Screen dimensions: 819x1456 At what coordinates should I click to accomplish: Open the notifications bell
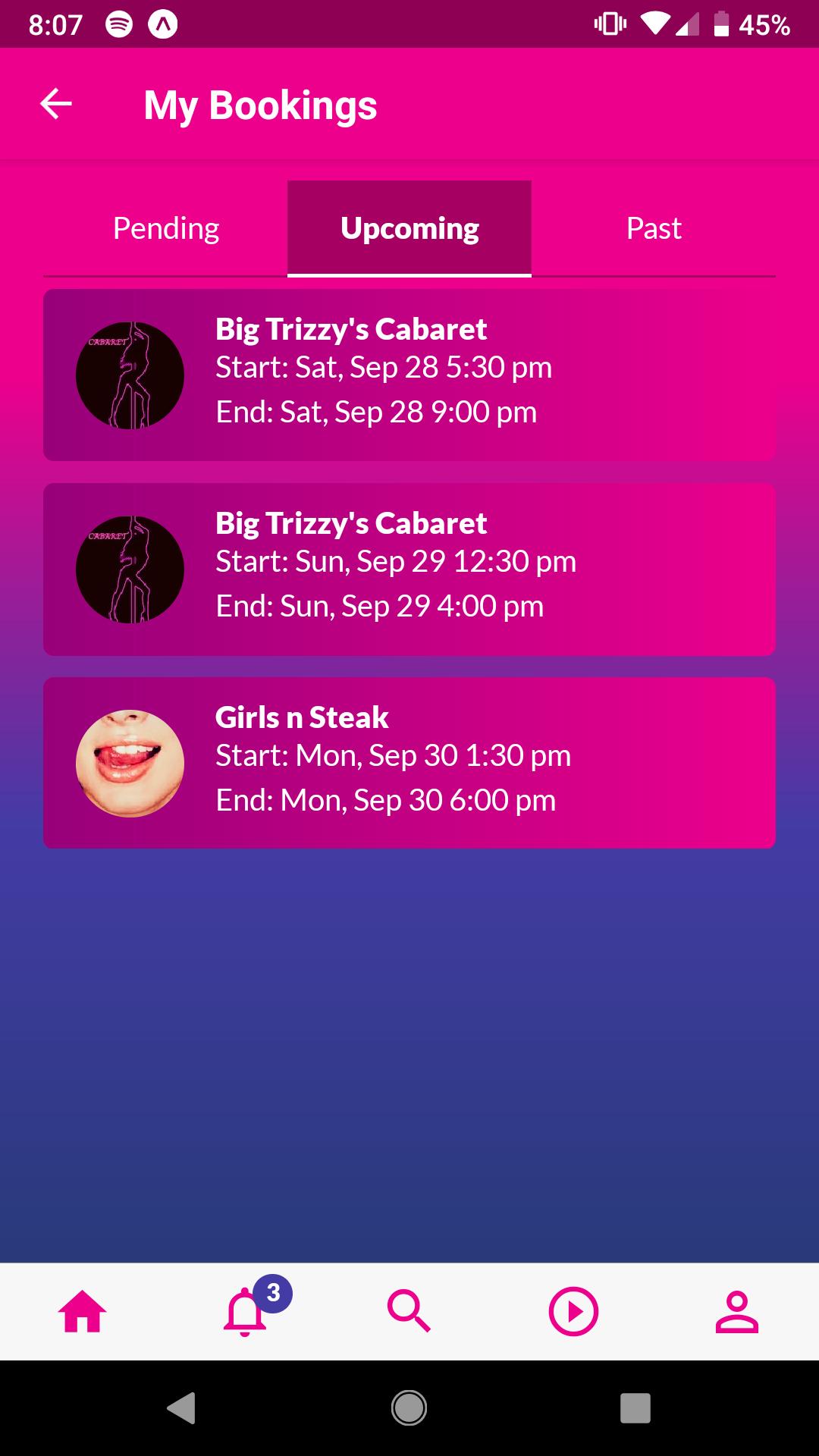[246, 1311]
